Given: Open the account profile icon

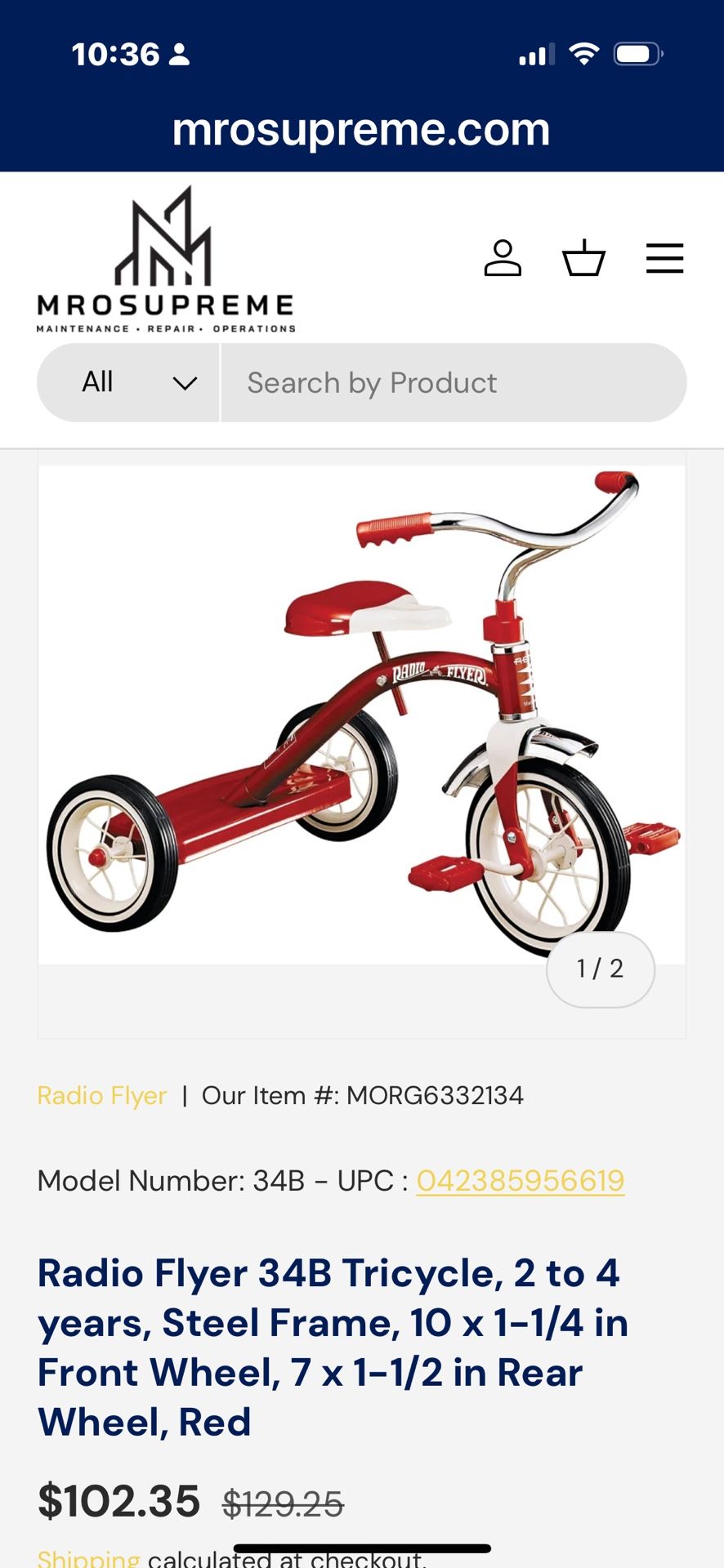Looking at the screenshot, I should tap(503, 258).
